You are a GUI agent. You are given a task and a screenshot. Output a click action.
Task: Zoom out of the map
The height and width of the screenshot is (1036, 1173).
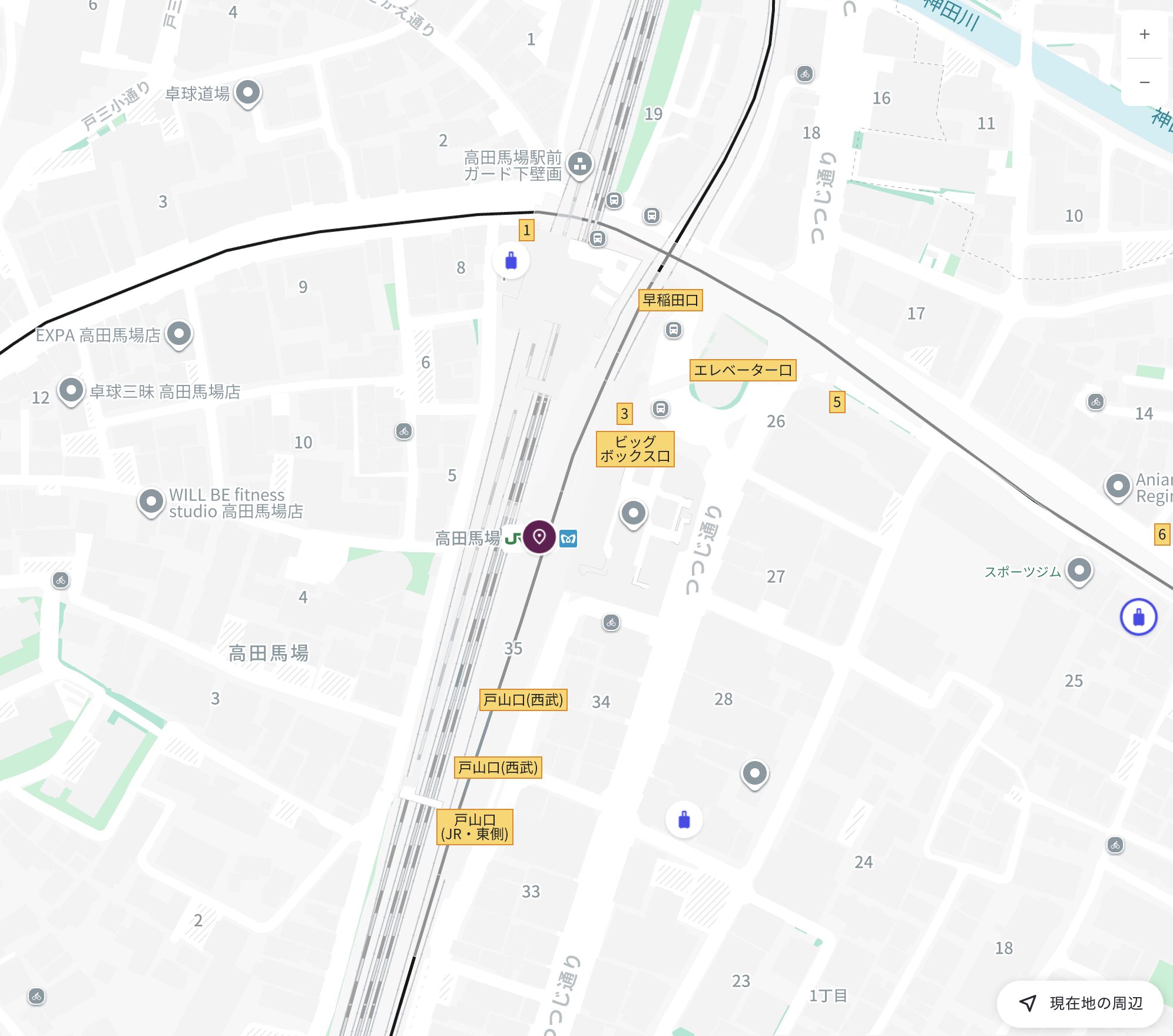click(1144, 82)
